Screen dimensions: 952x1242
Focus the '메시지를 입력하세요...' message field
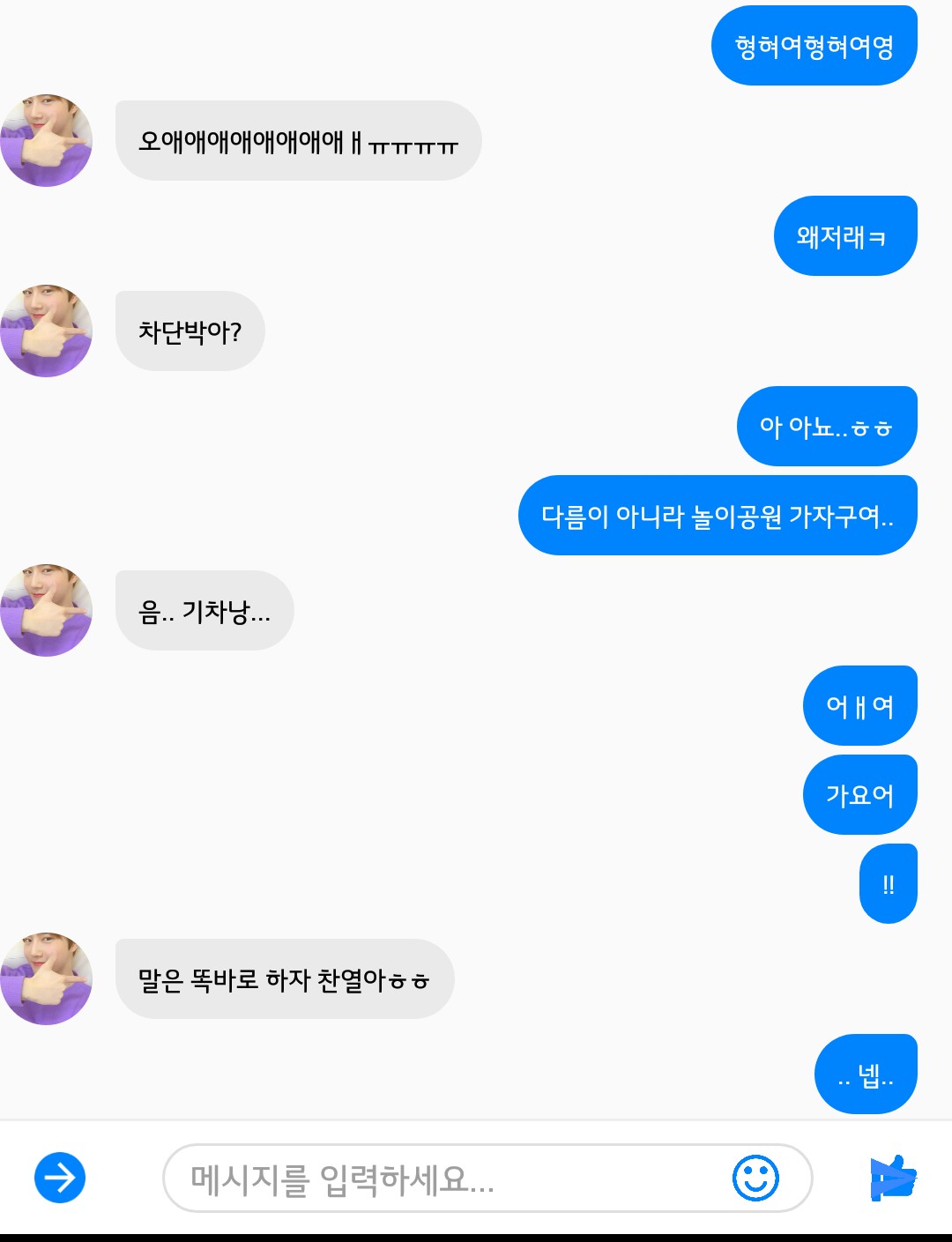(441, 1179)
